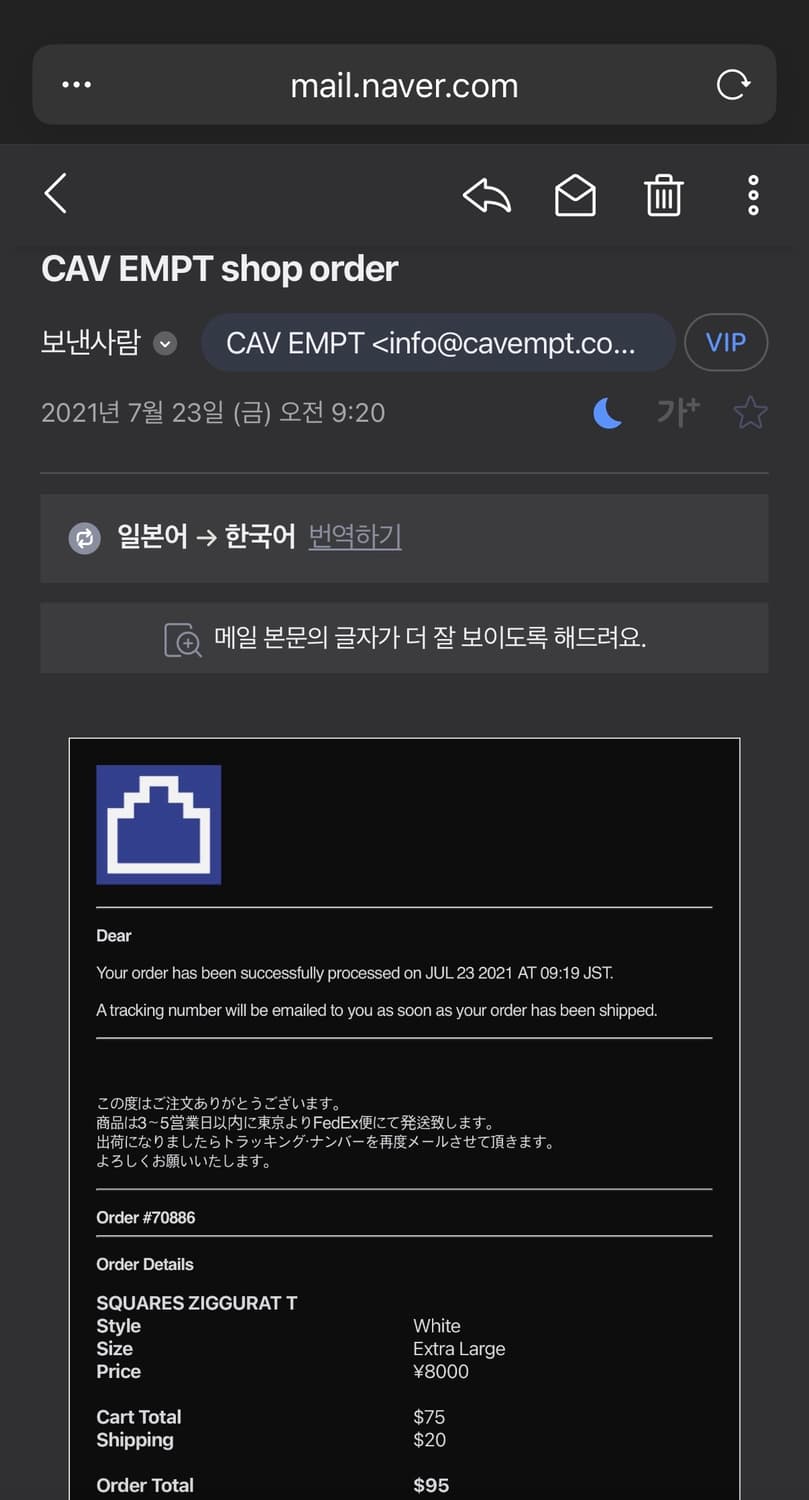
Task: Tap the mail.naver.com address bar
Action: coord(404,84)
